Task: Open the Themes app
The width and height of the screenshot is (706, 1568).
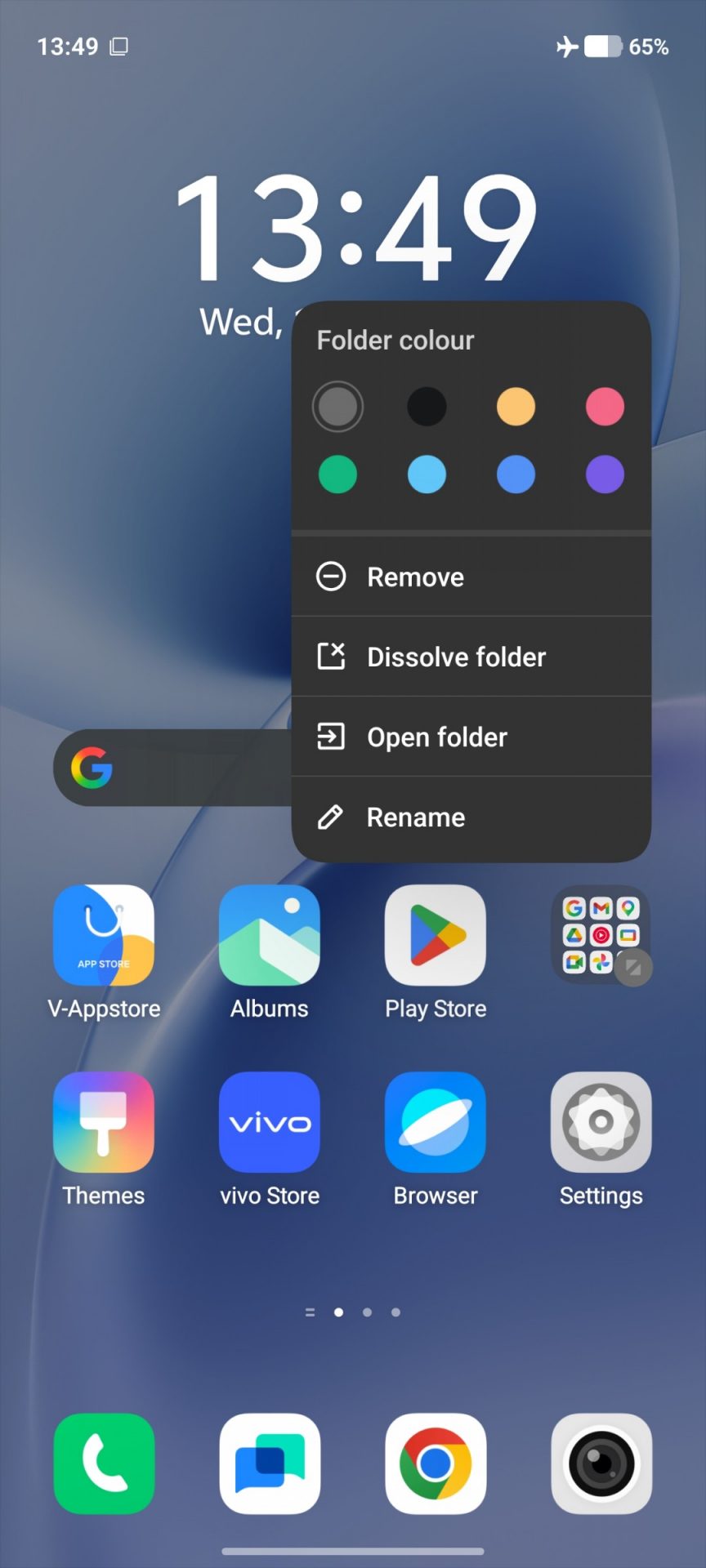Action: click(104, 1123)
